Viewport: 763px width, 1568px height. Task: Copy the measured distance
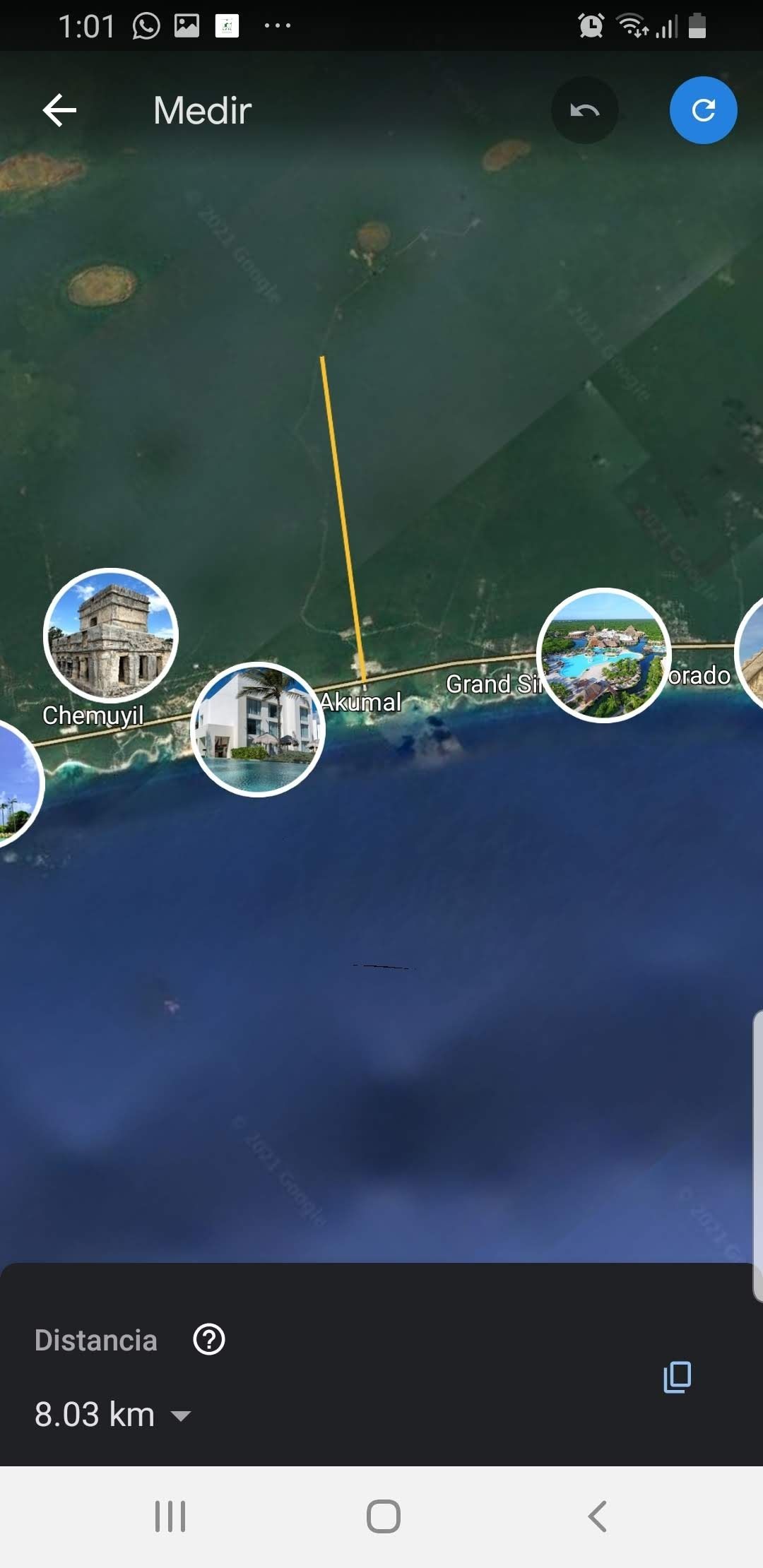tap(677, 1377)
